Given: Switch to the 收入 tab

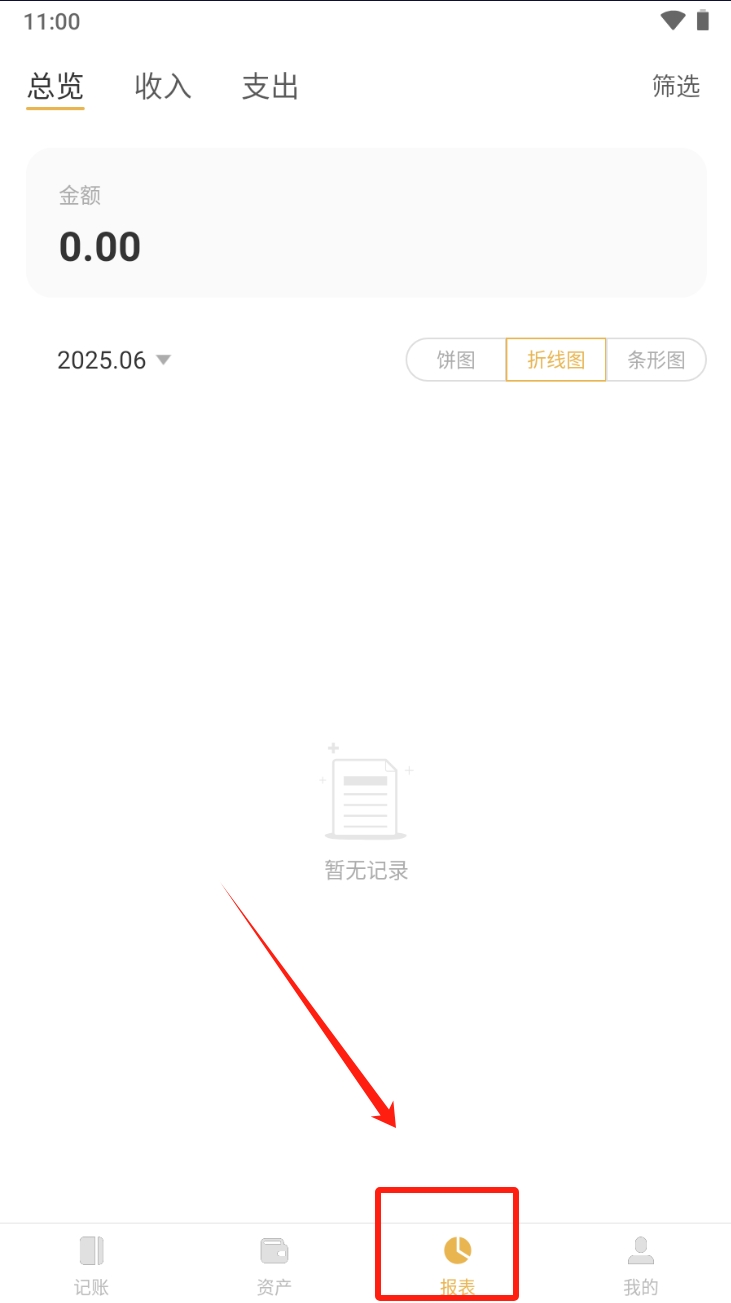Looking at the screenshot, I should tap(163, 87).
